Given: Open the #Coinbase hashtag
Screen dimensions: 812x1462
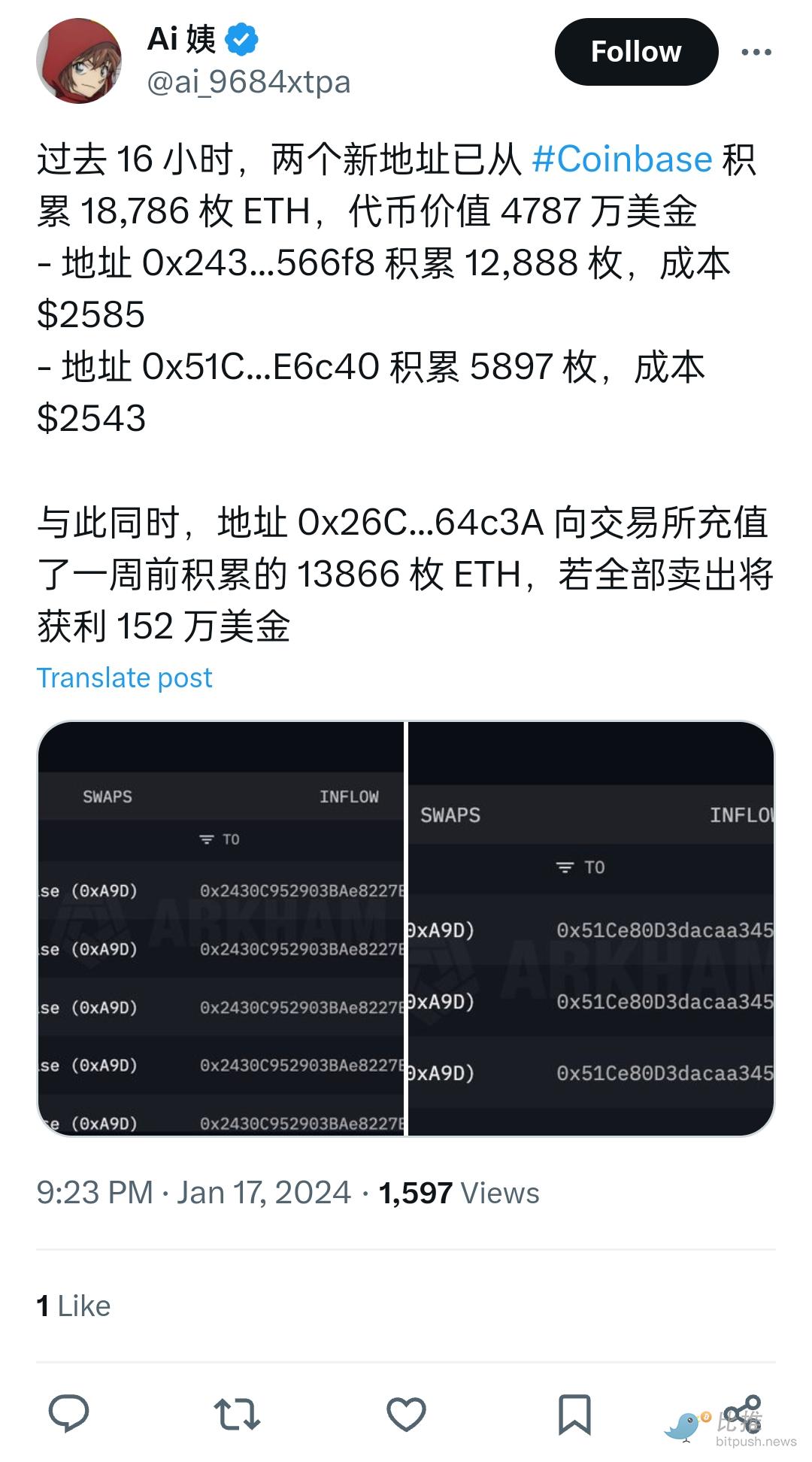Looking at the screenshot, I should [621, 159].
